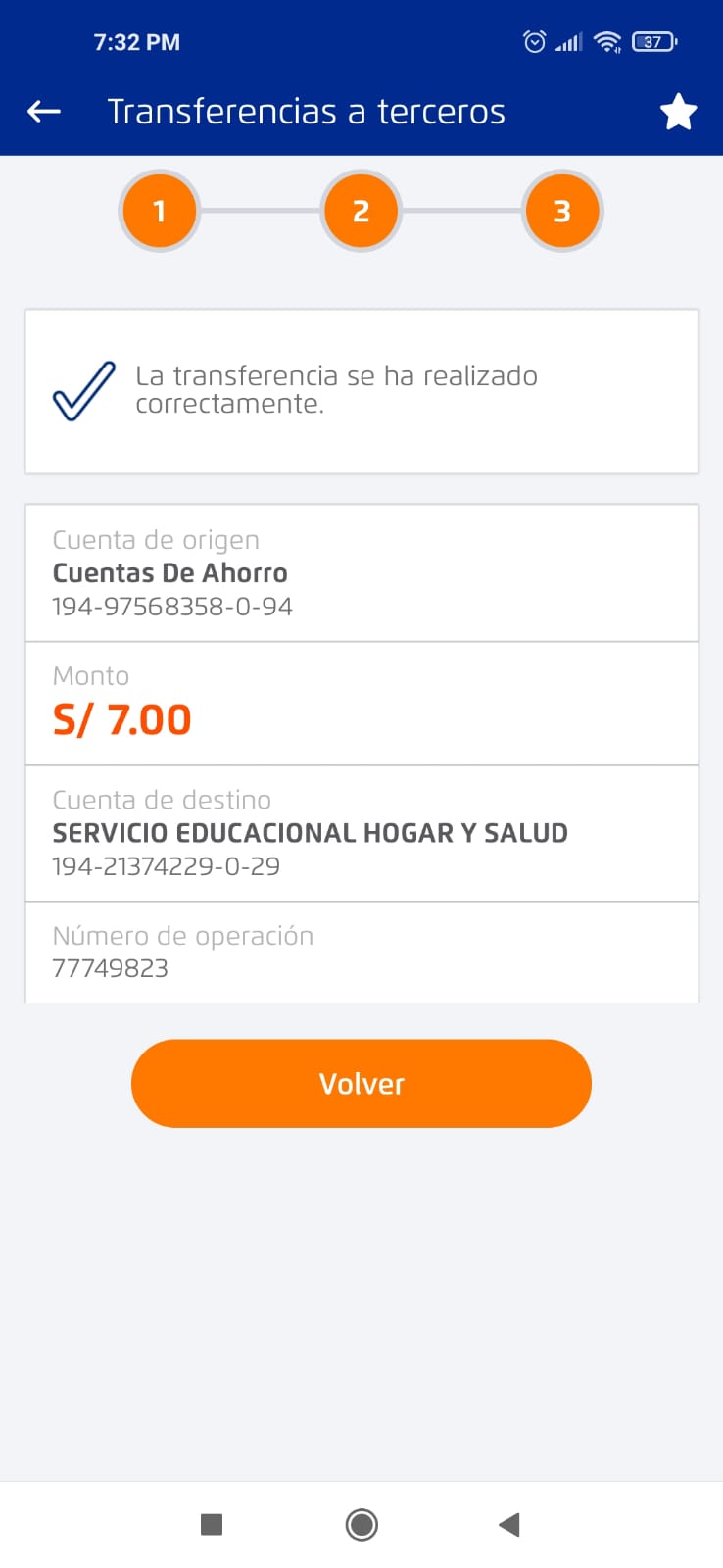Go to the home screen
Viewport: 723px width, 1568px height.
pos(361,1524)
